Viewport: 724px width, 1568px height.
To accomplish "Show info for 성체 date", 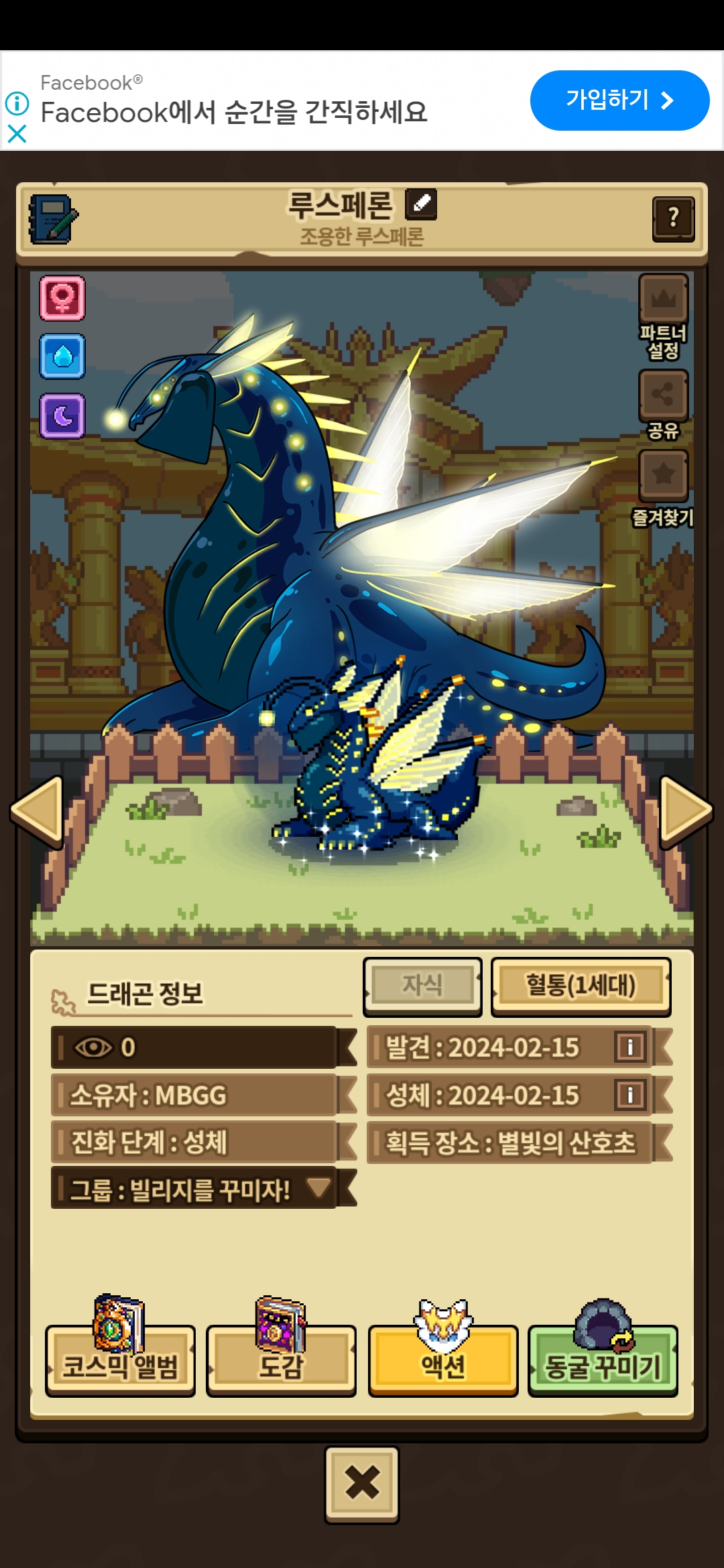I will tap(630, 1095).
